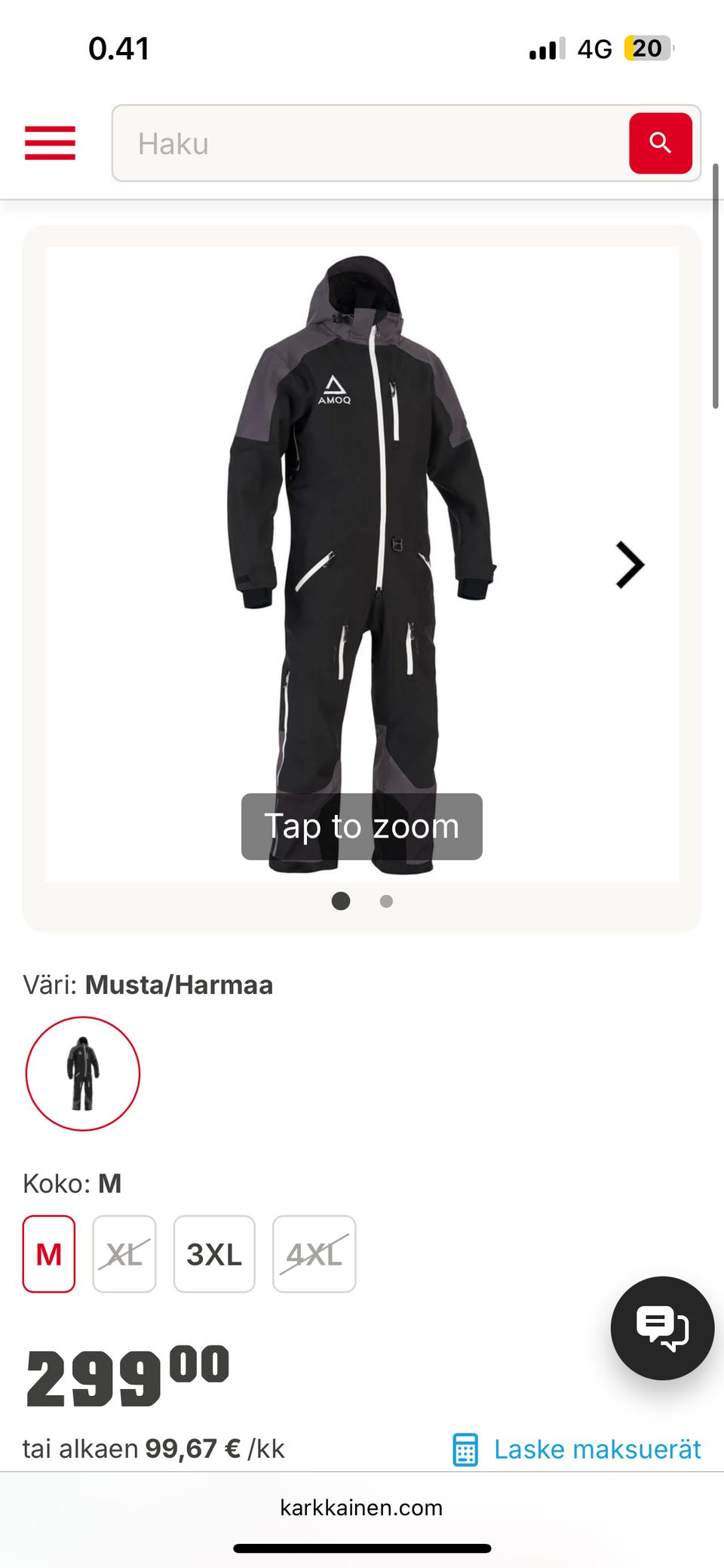Open Laske maksuerät installment calculator
Image resolution: width=724 pixels, height=1568 pixels.
pos(577,1449)
